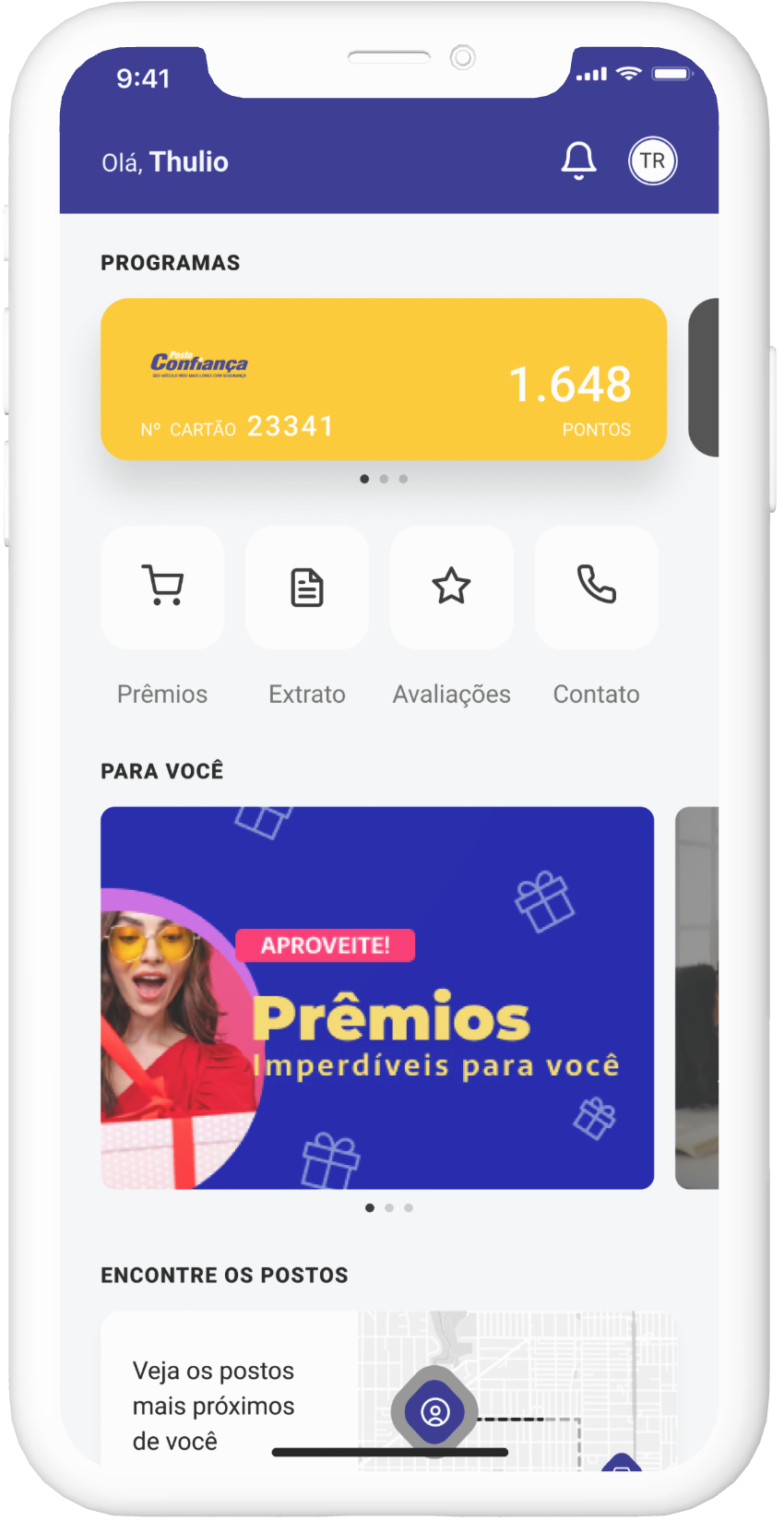
Task: Open Prêmios shopping cart shortcut
Action: pyautogui.click(x=162, y=588)
